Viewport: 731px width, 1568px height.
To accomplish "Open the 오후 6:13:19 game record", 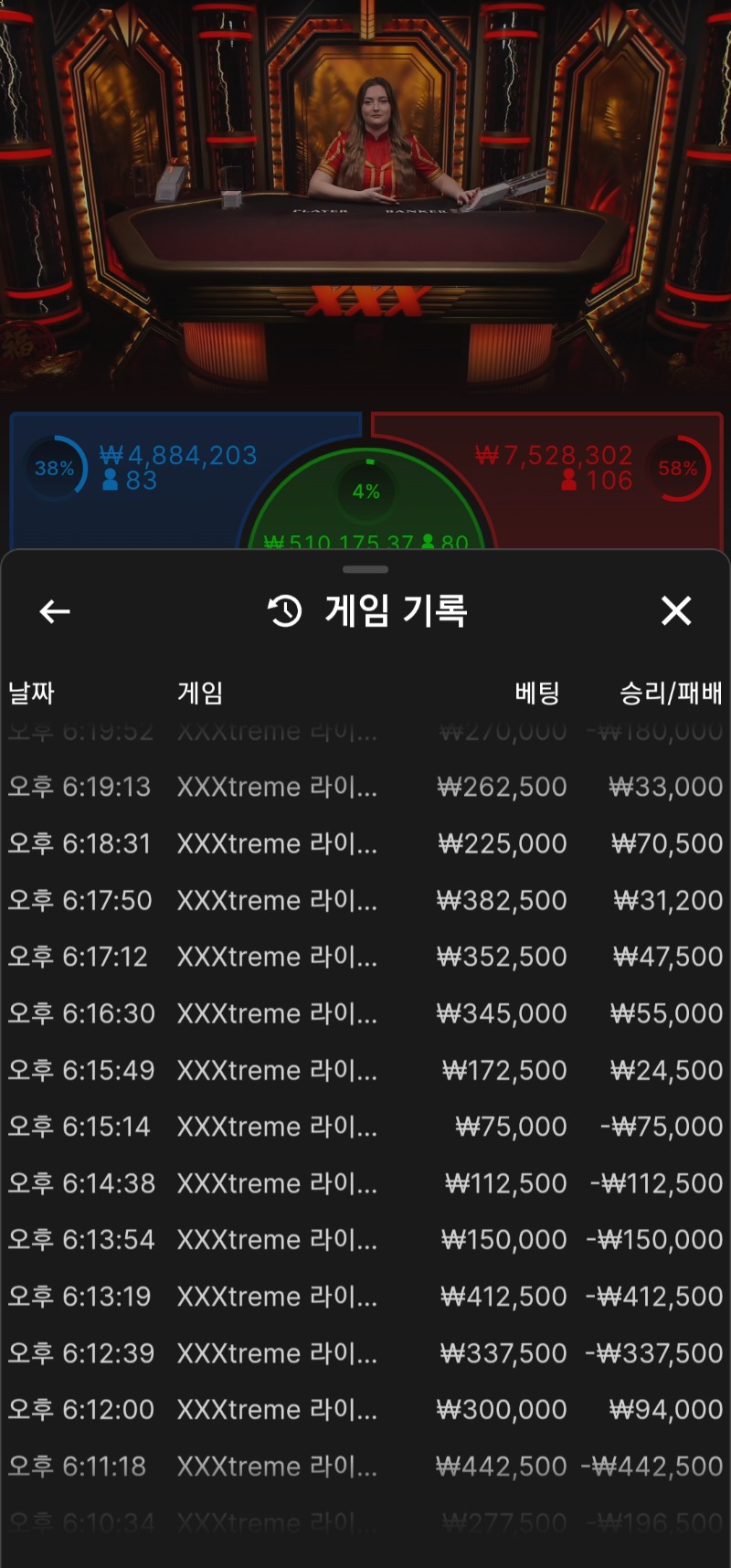I will click(x=365, y=1297).
